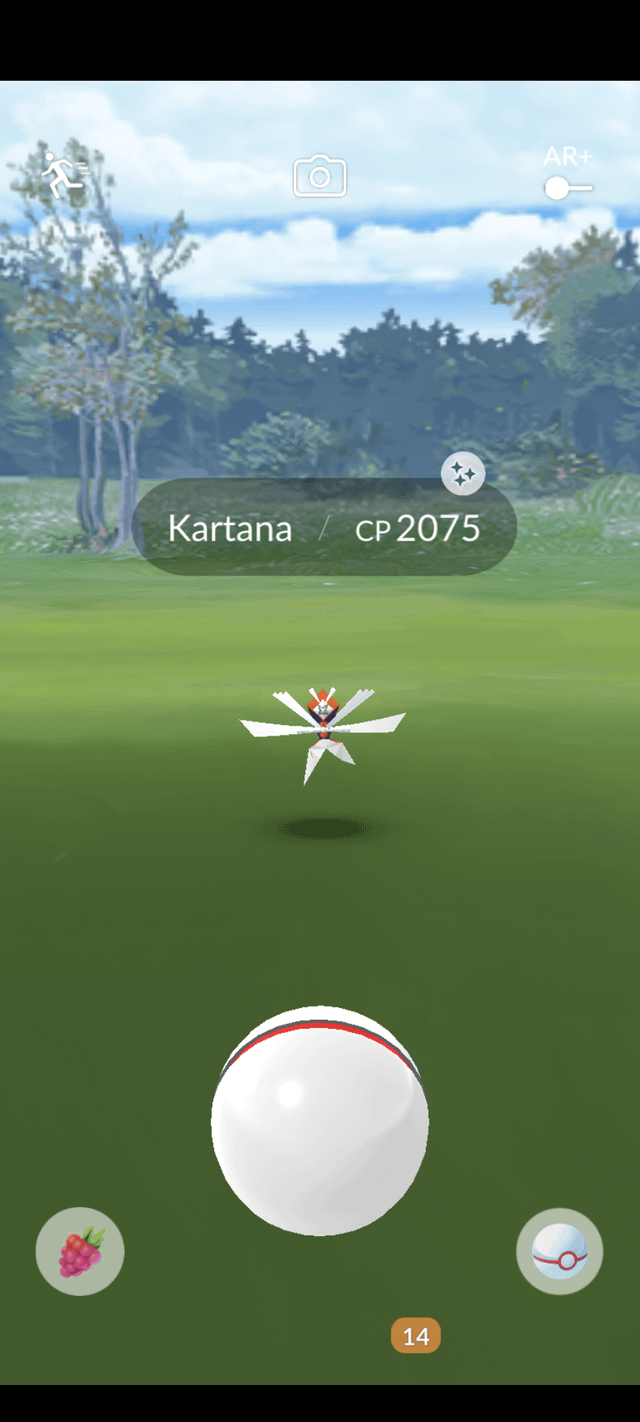Viewport: 640px width, 1422px height.
Task: Open the berry selection menu
Action: tap(80, 1251)
